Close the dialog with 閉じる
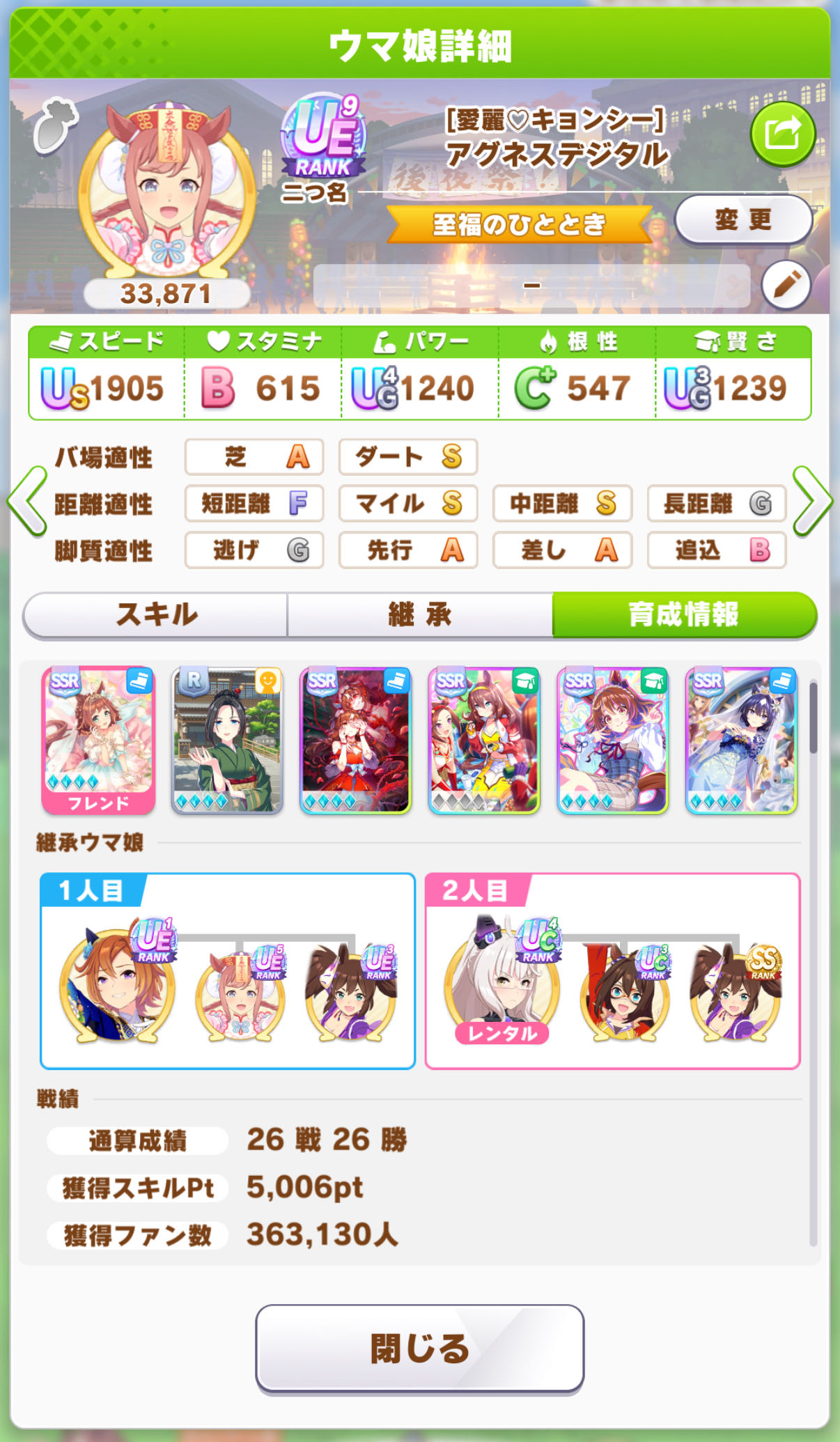The image size is (840, 1442). point(419,1349)
